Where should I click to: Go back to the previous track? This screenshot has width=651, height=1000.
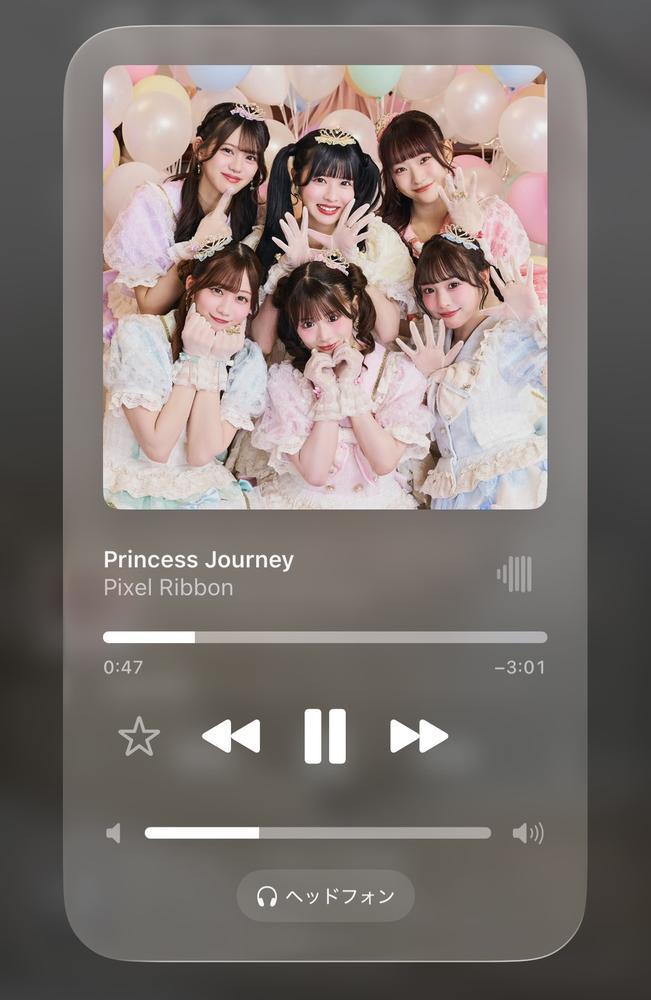click(x=231, y=737)
